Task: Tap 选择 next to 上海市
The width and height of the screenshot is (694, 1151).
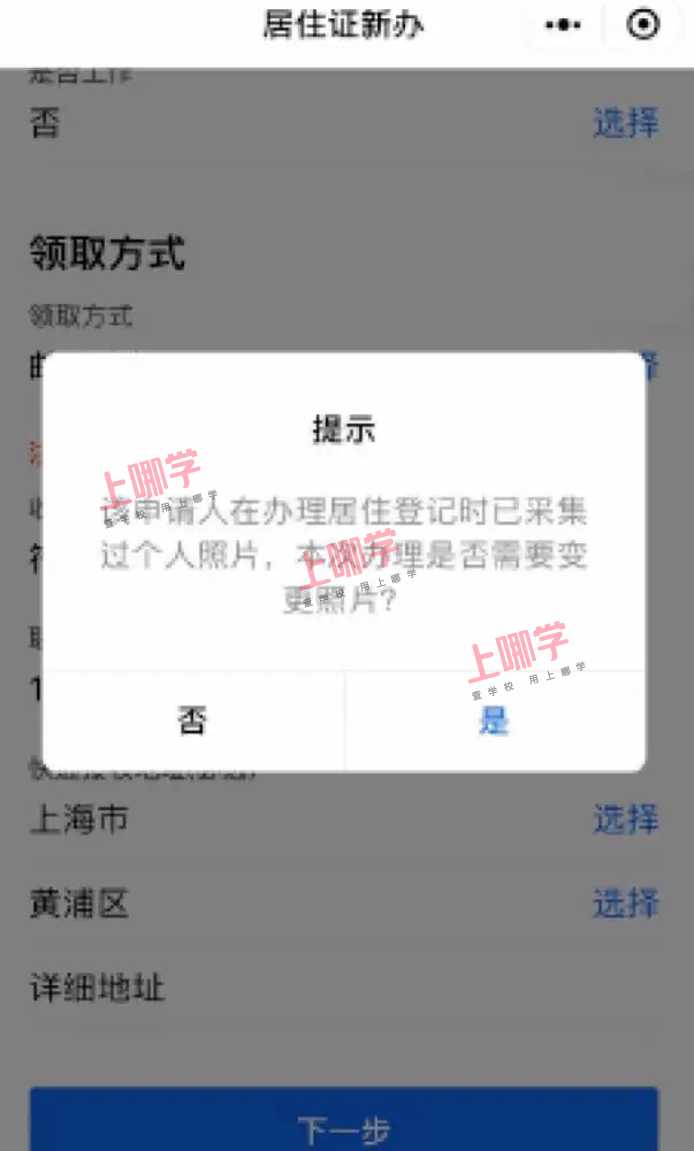Action: (x=625, y=820)
